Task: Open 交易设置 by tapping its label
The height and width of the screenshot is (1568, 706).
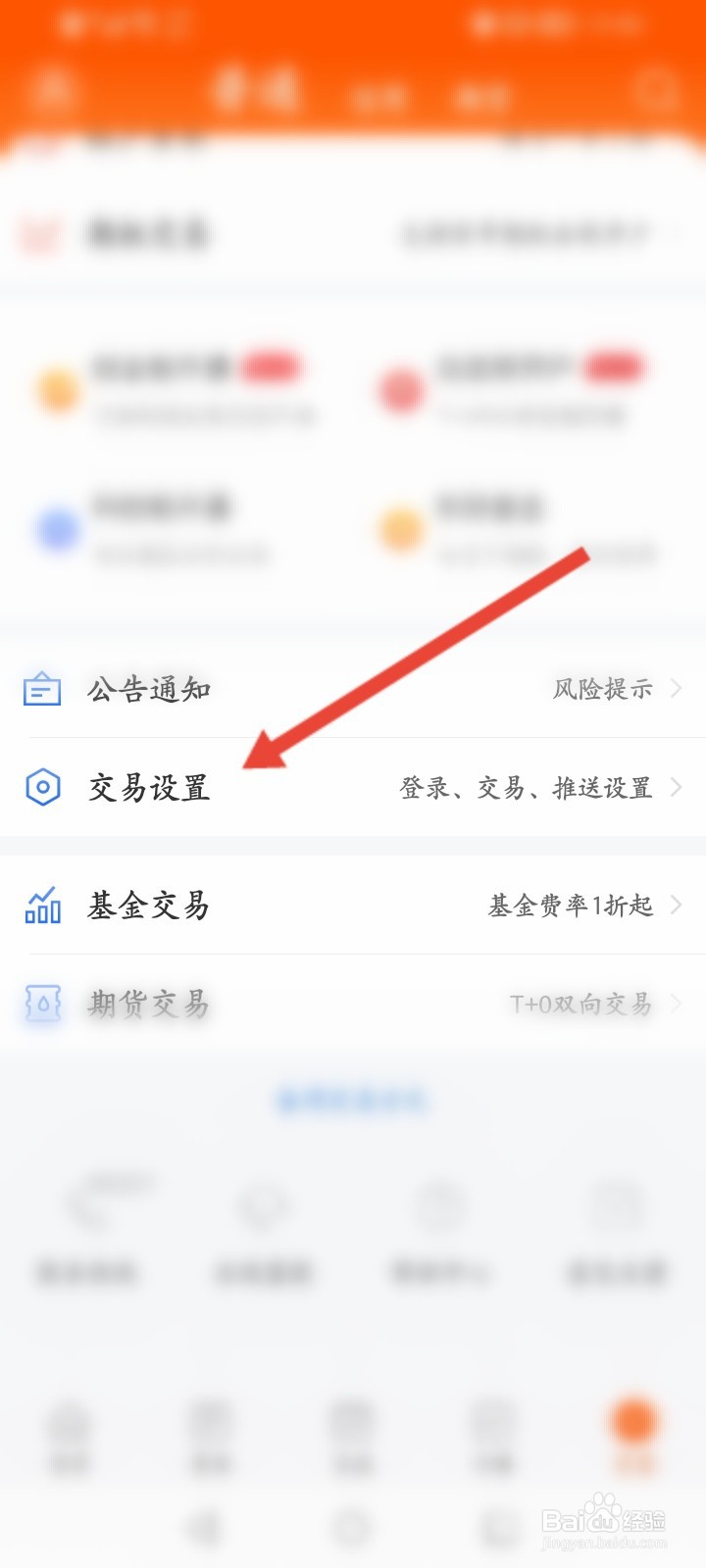Action: (x=149, y=785)
